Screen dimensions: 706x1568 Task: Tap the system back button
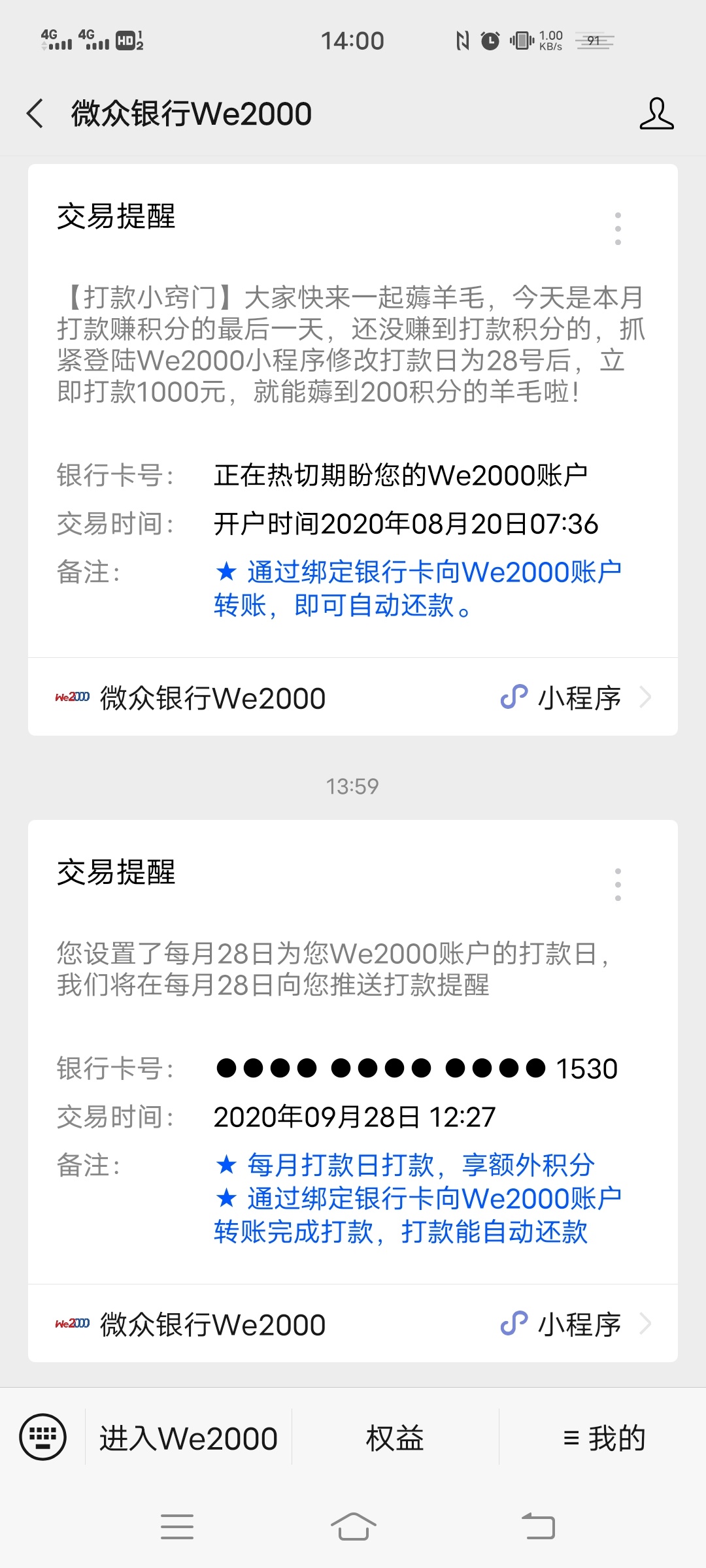(x=537, y=1527)
